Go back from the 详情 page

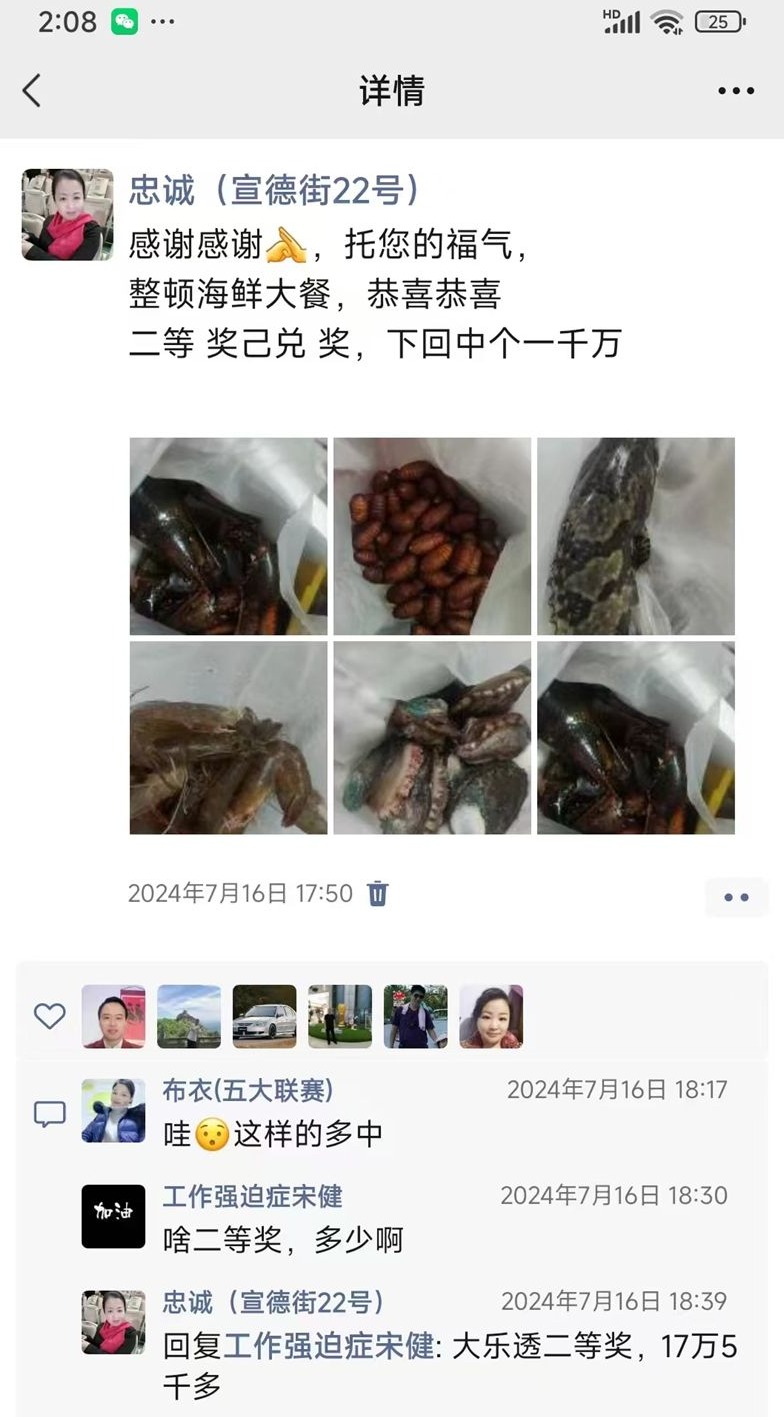tap(32, 91)
